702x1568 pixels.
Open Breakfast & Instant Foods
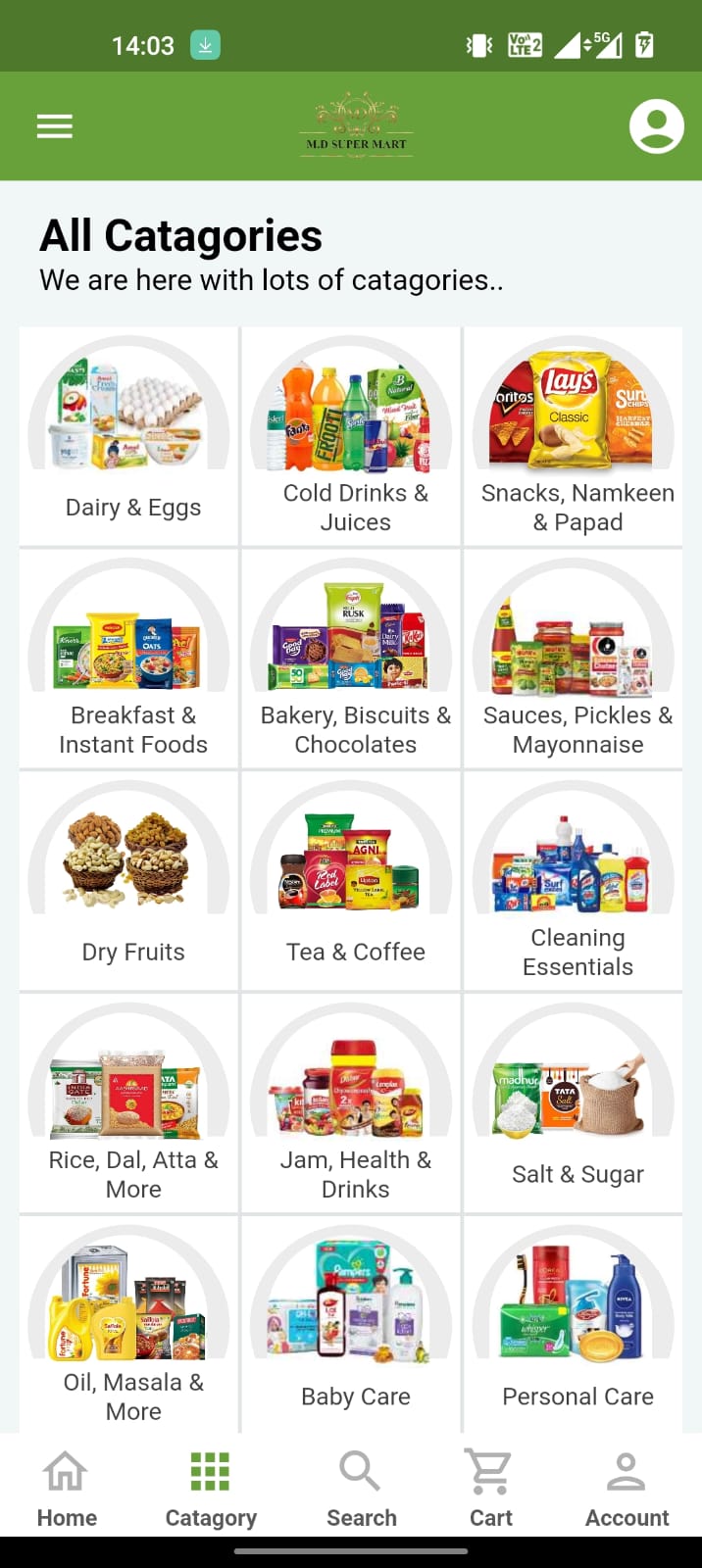pos(129,659)
